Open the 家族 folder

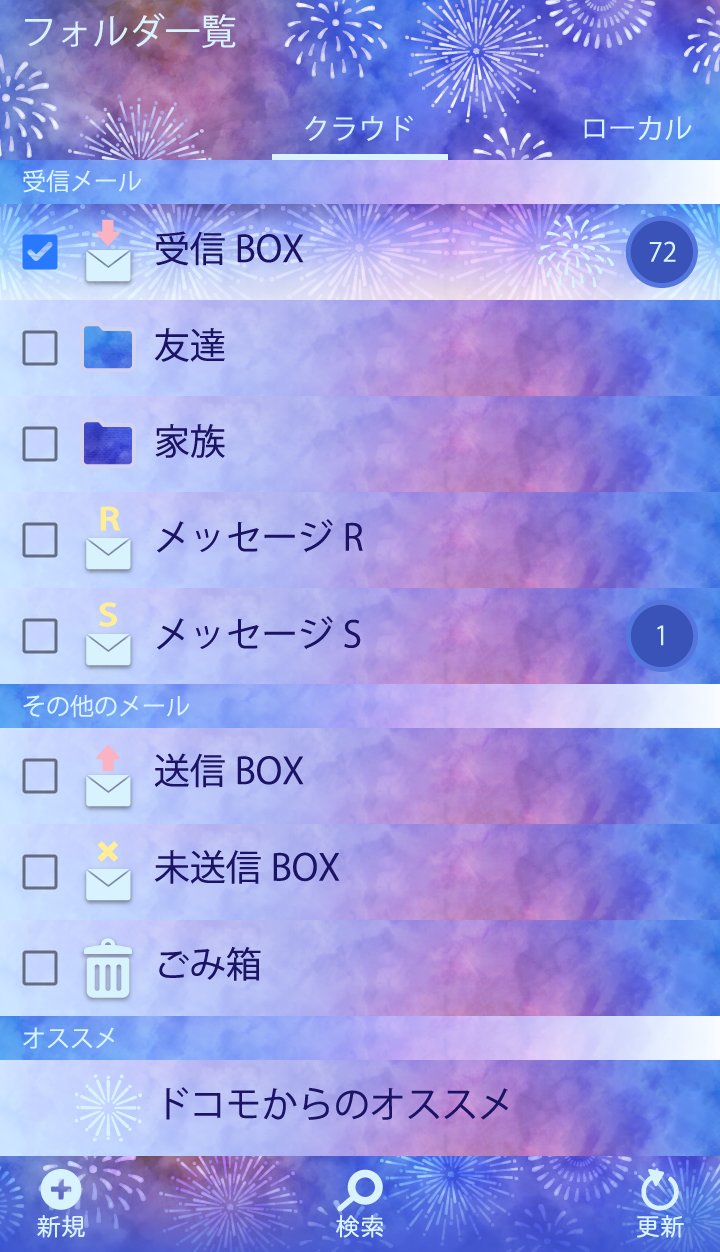190,442
